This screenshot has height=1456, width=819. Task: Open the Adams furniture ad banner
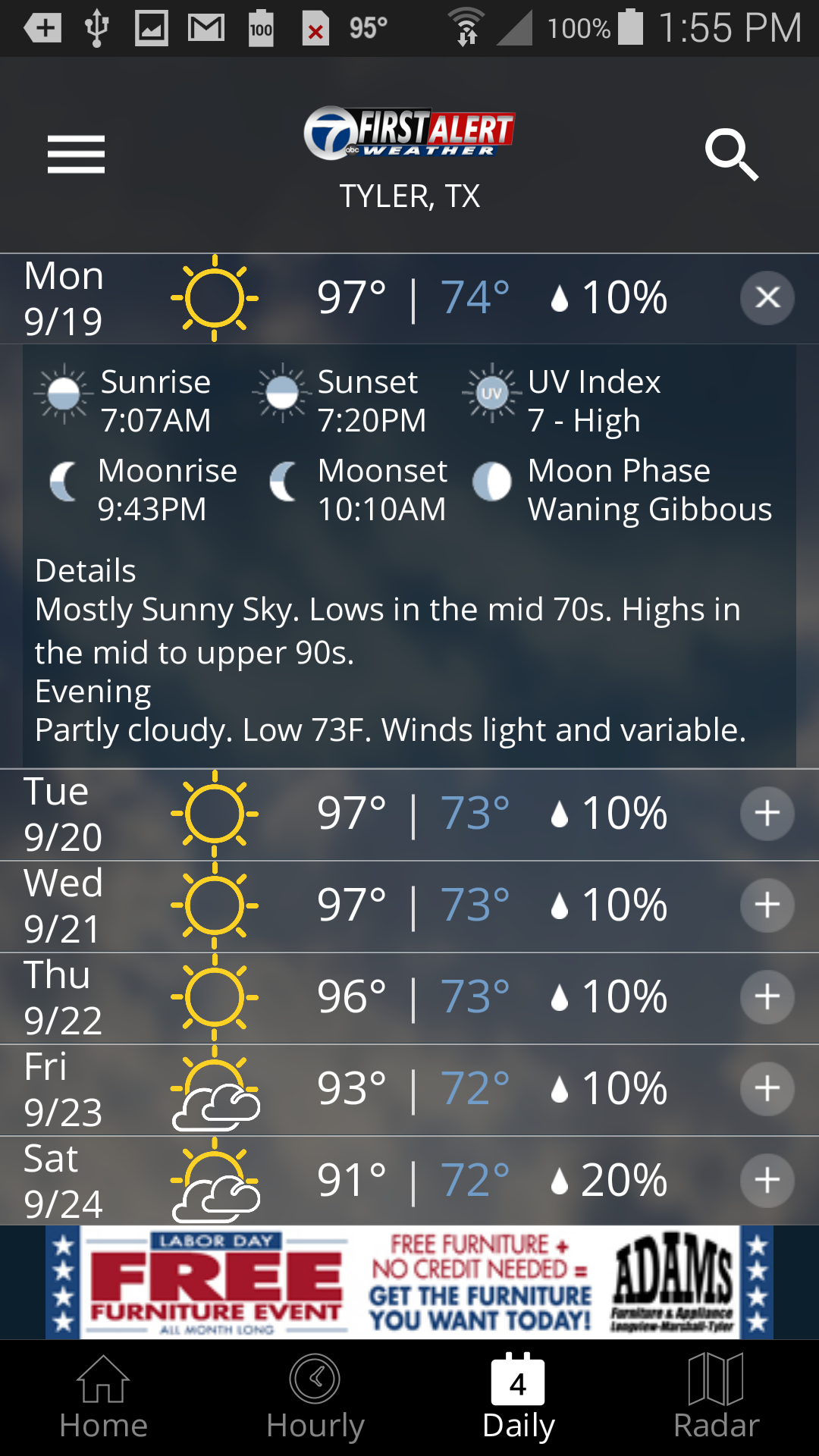click(x=409, y=1282)
